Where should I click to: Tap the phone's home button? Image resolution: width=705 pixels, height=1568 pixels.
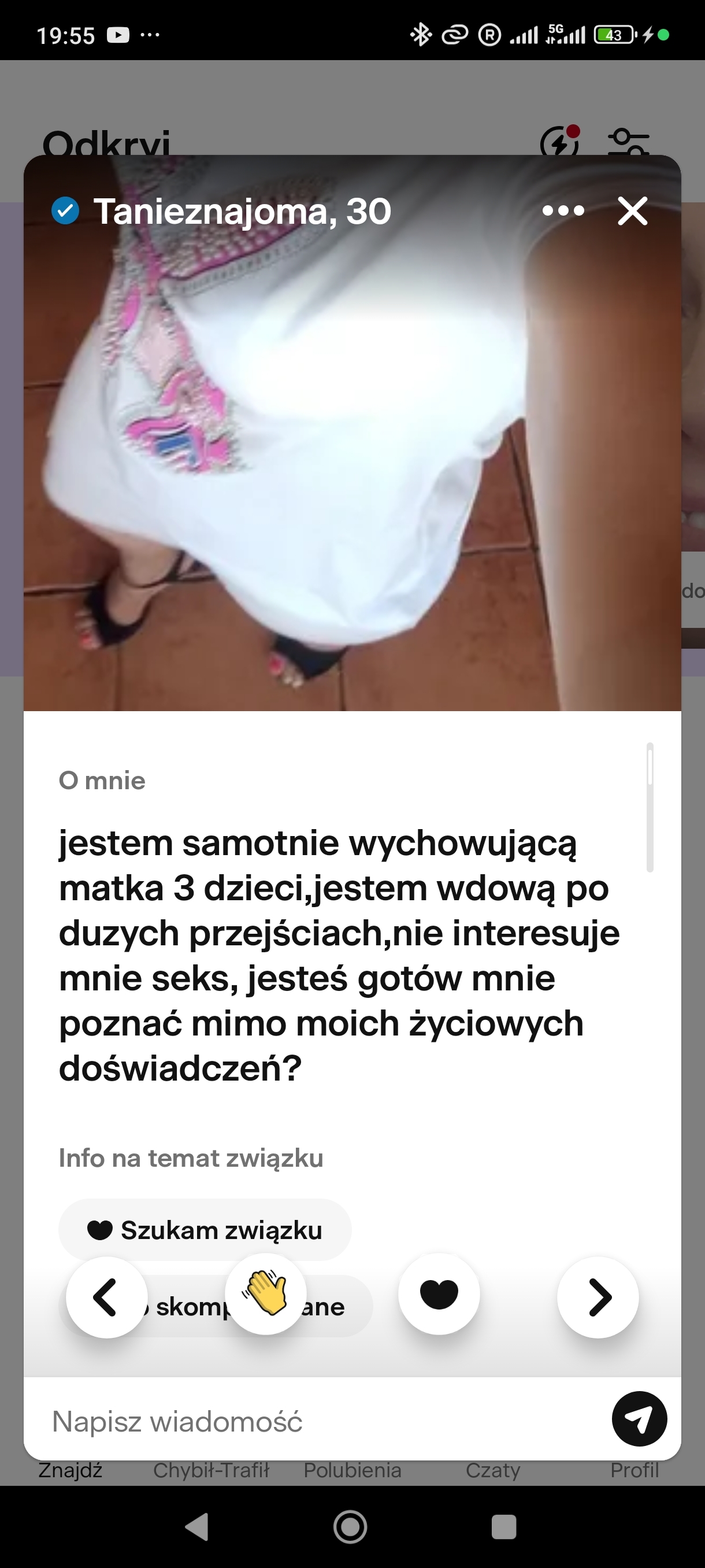[350, 1526]
